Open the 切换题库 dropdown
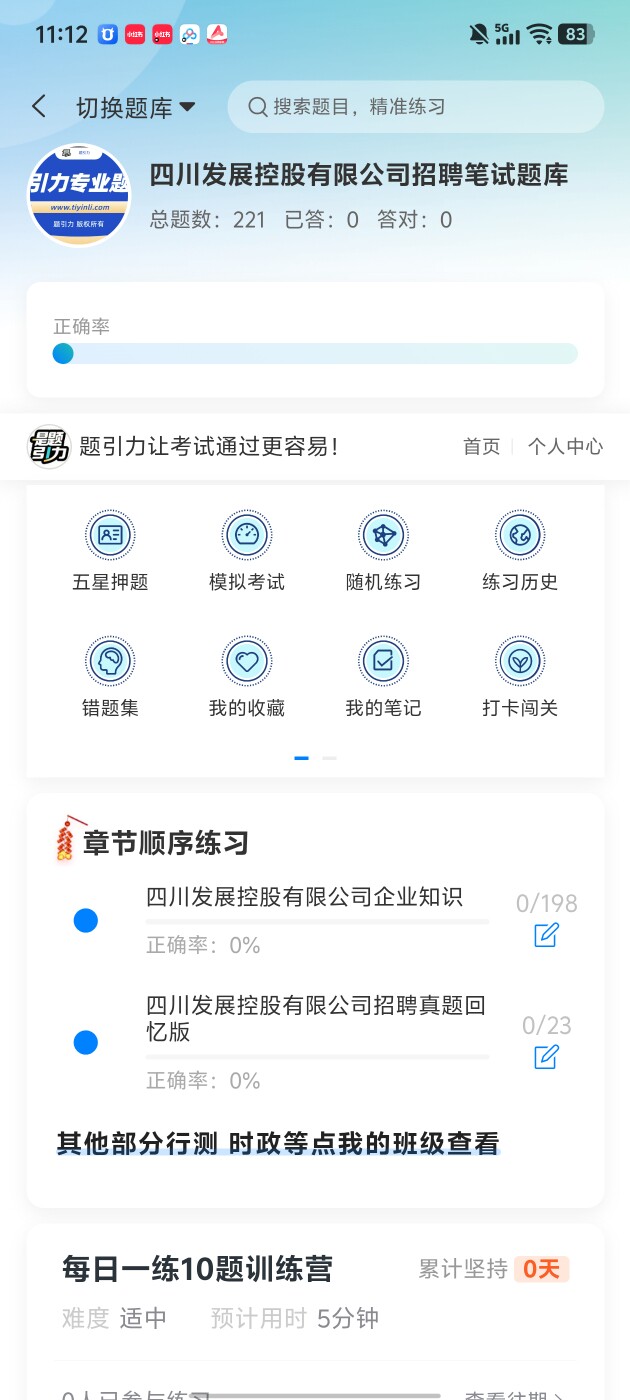630x1400 pixels. [136, 108]
